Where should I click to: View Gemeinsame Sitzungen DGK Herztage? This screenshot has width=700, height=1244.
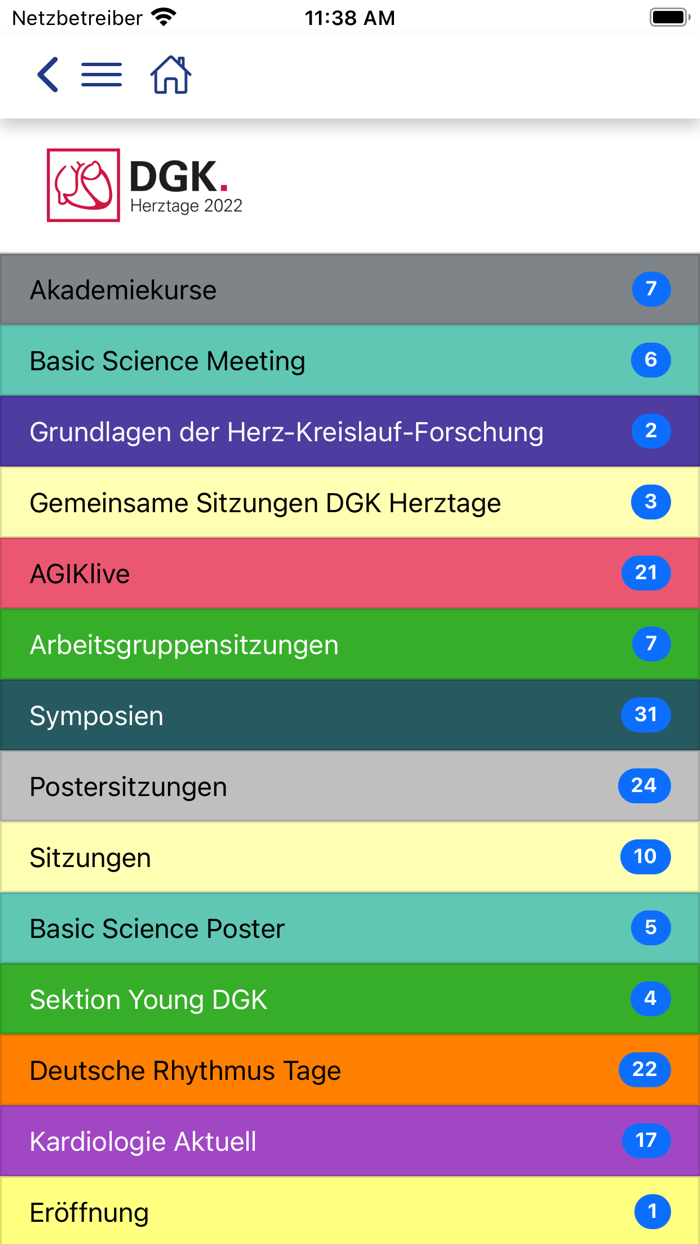350,503
